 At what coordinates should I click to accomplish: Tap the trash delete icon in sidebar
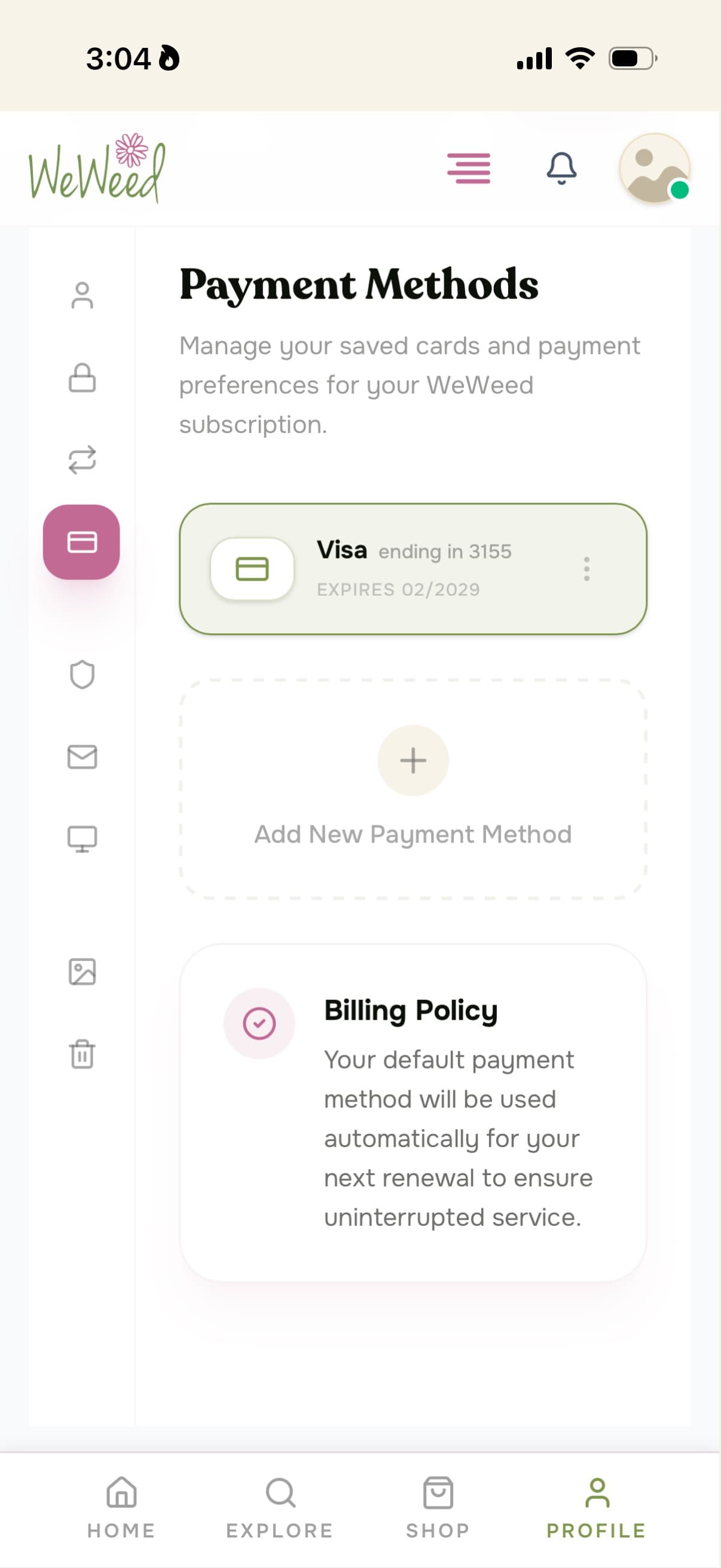click(x=82, y=1054)
